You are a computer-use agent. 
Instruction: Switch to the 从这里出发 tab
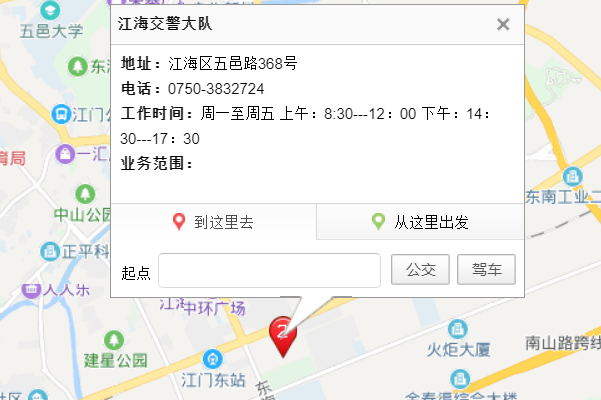pos(420,222)
